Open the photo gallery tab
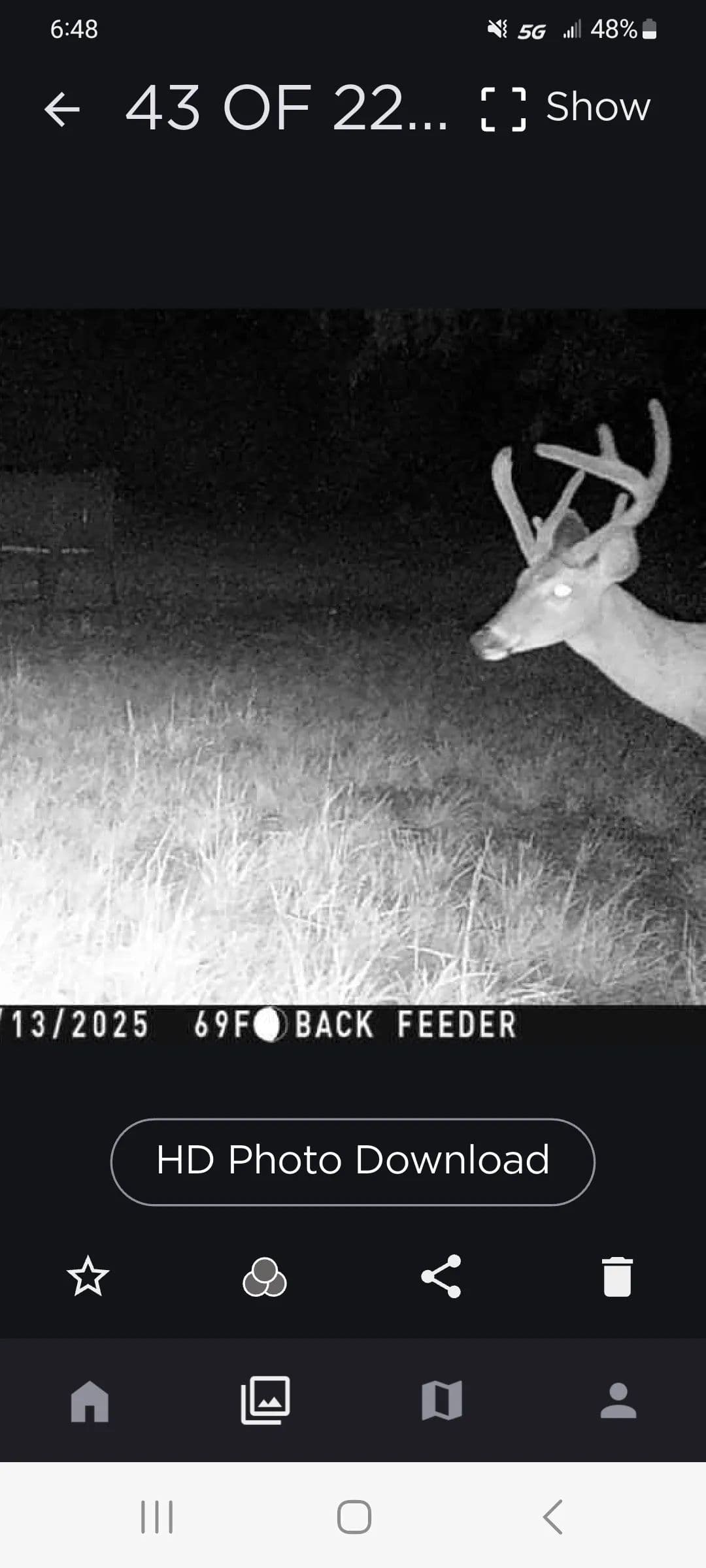Screen dimensions: 706x1568 point(265,1401)
